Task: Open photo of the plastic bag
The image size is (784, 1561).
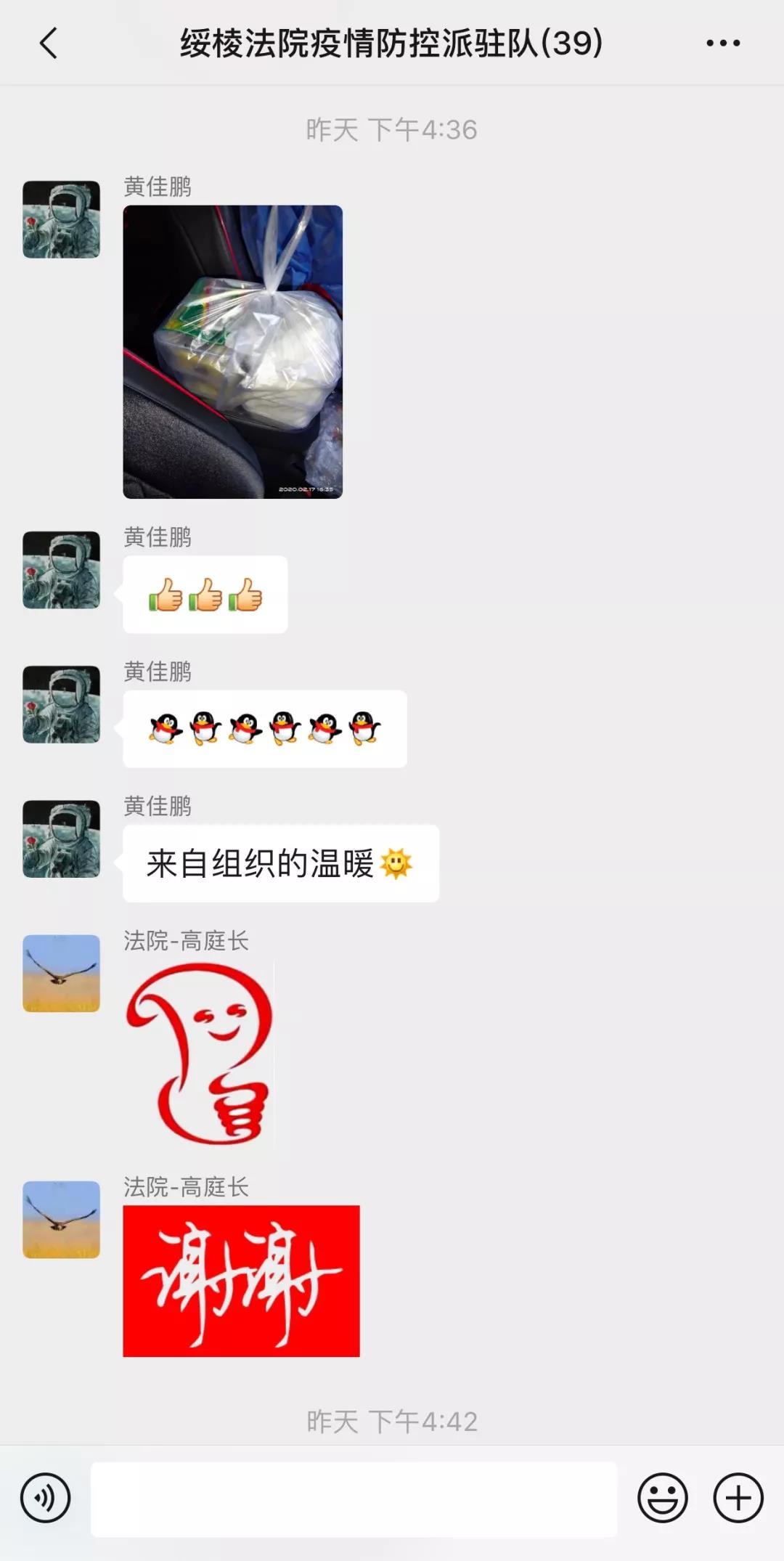Action: (x=232, y=351)
